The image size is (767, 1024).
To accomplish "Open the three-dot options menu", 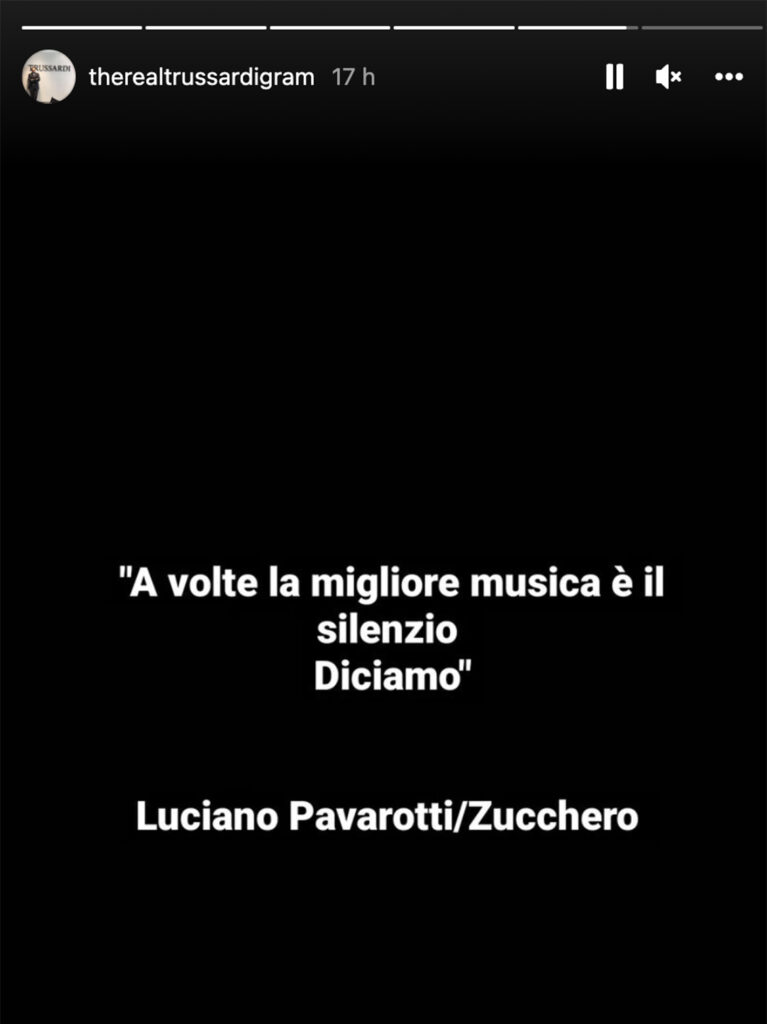I will [x=729, y=77].
